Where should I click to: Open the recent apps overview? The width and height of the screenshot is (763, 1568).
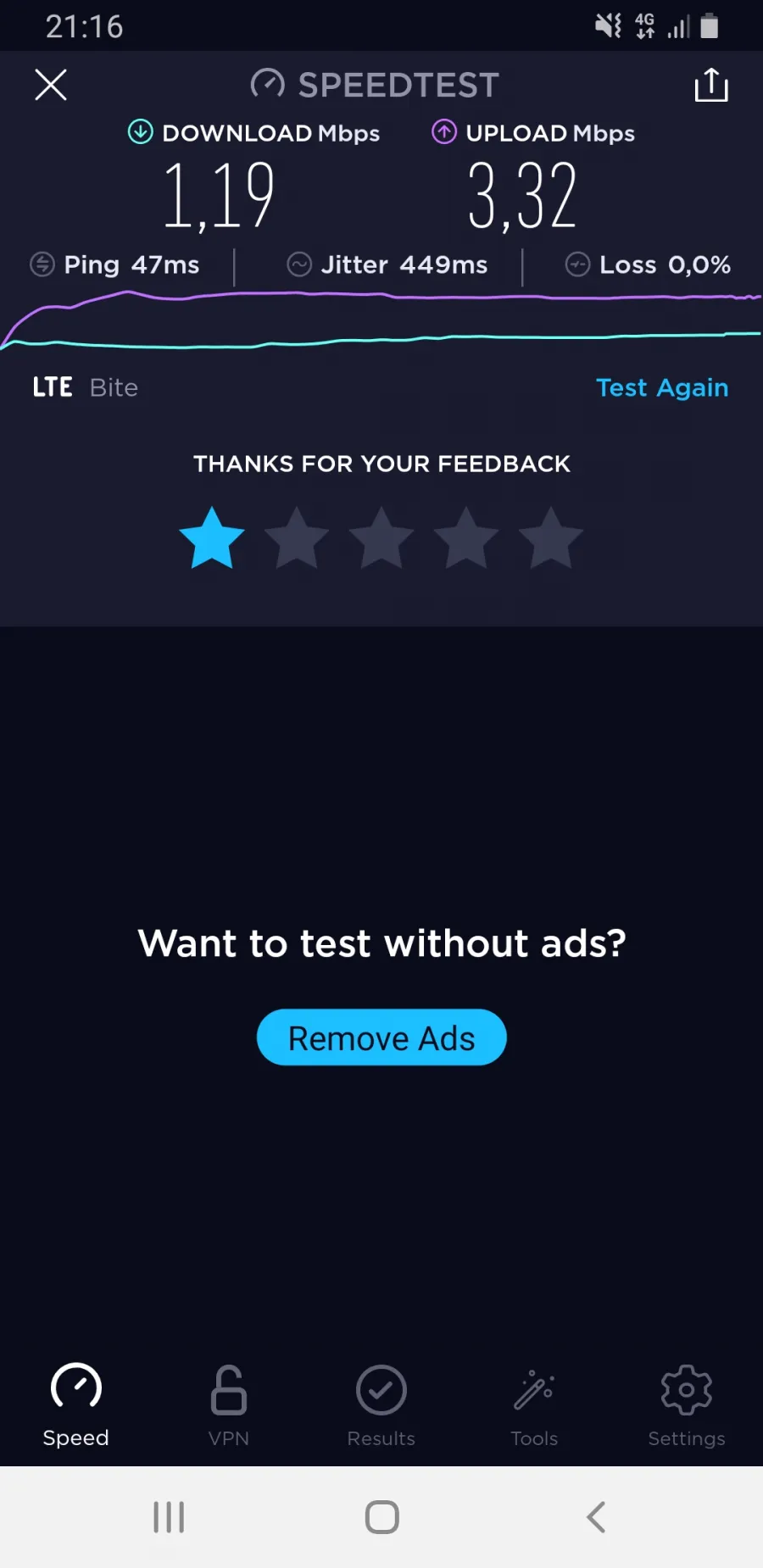(169, 1517)
